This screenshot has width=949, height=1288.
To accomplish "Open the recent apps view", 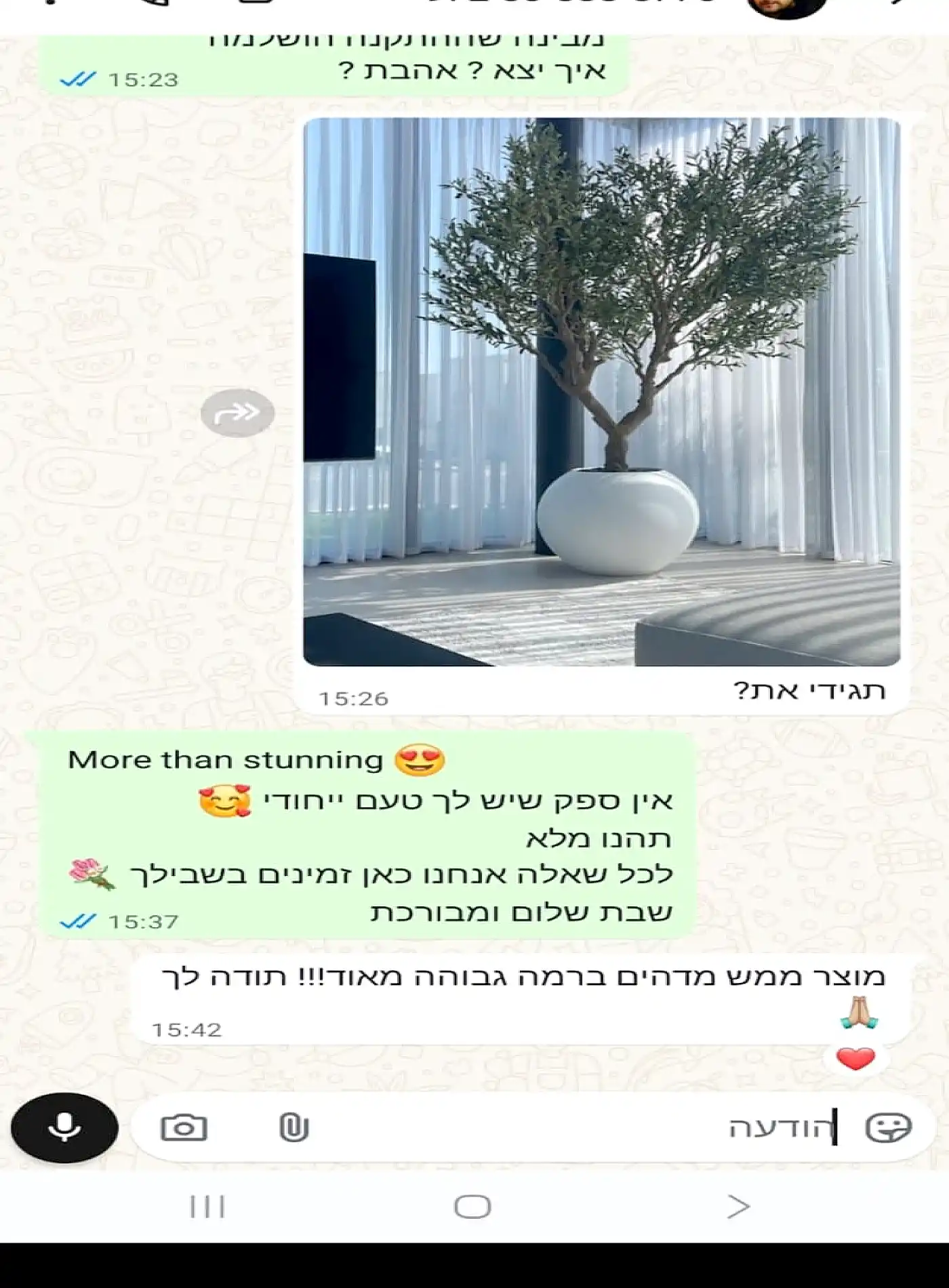I will coord(207,1207).
